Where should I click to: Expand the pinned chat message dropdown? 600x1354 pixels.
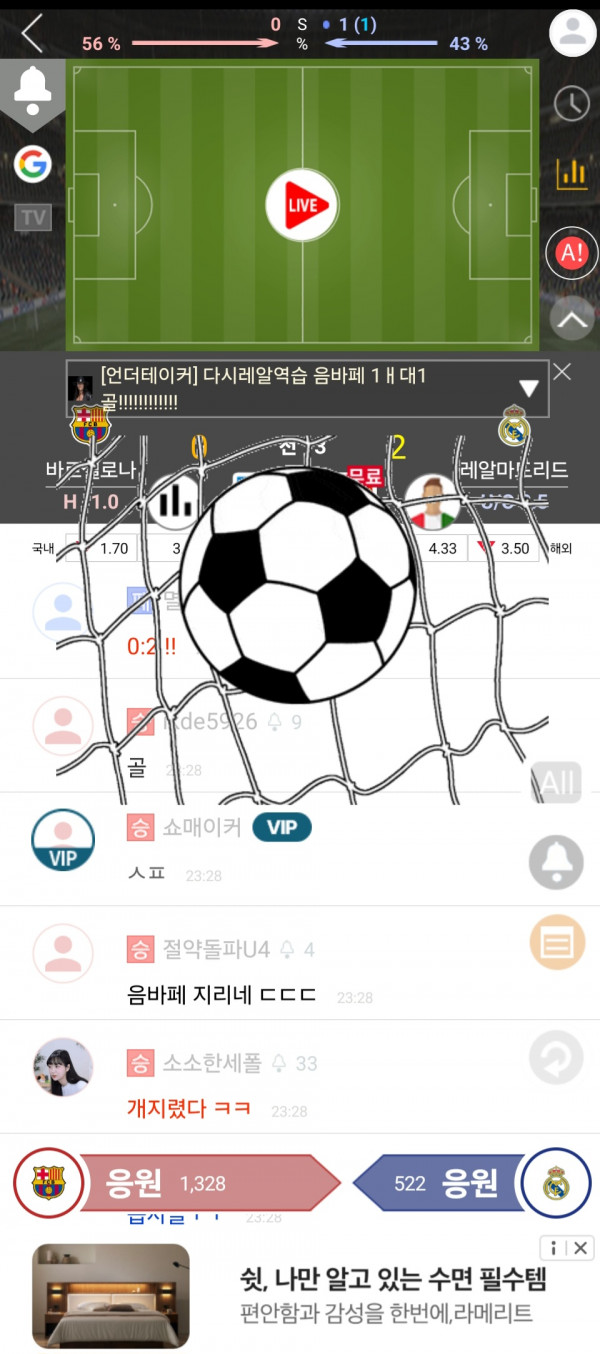pos(529,388)
